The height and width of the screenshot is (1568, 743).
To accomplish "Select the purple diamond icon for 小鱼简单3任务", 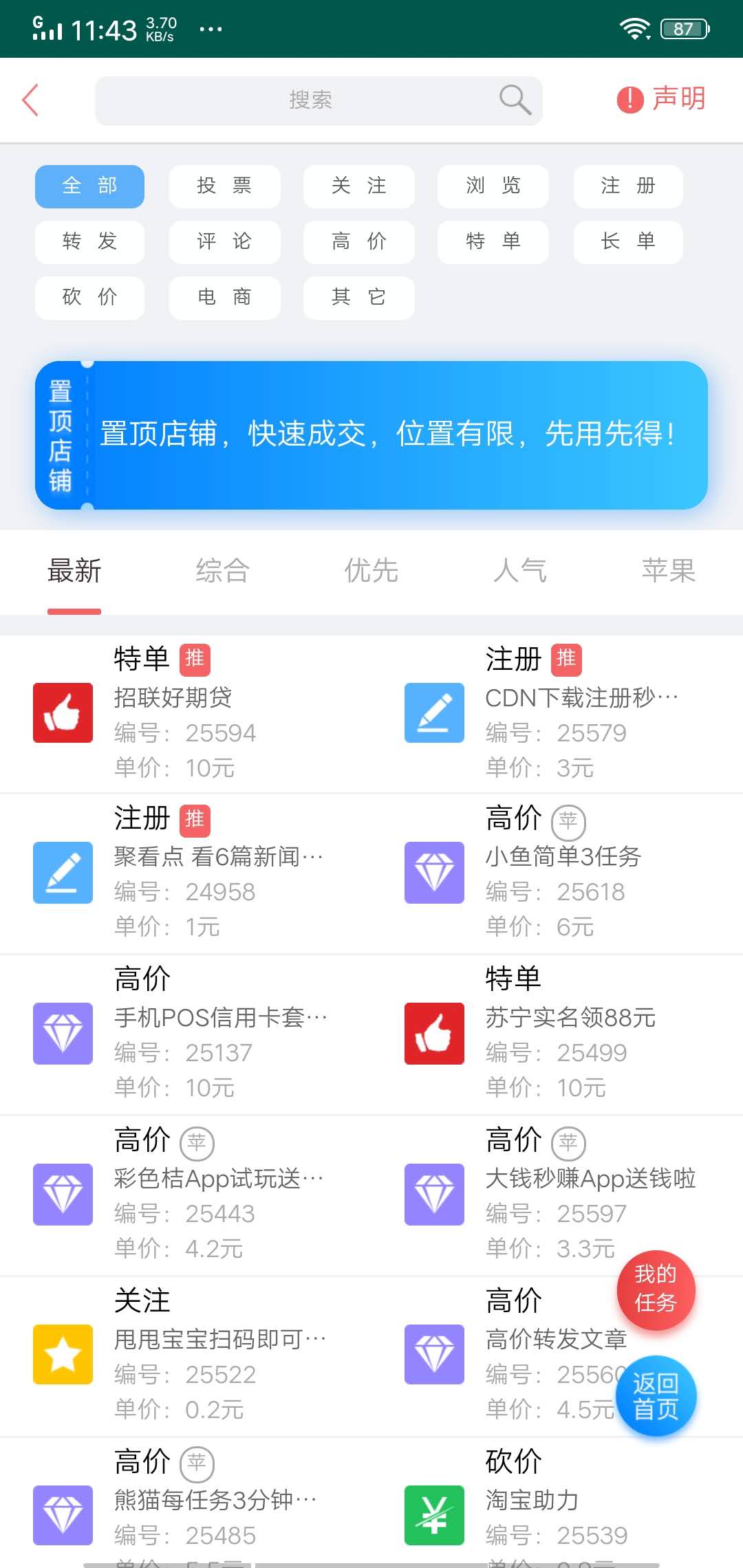I will [433, 872].
